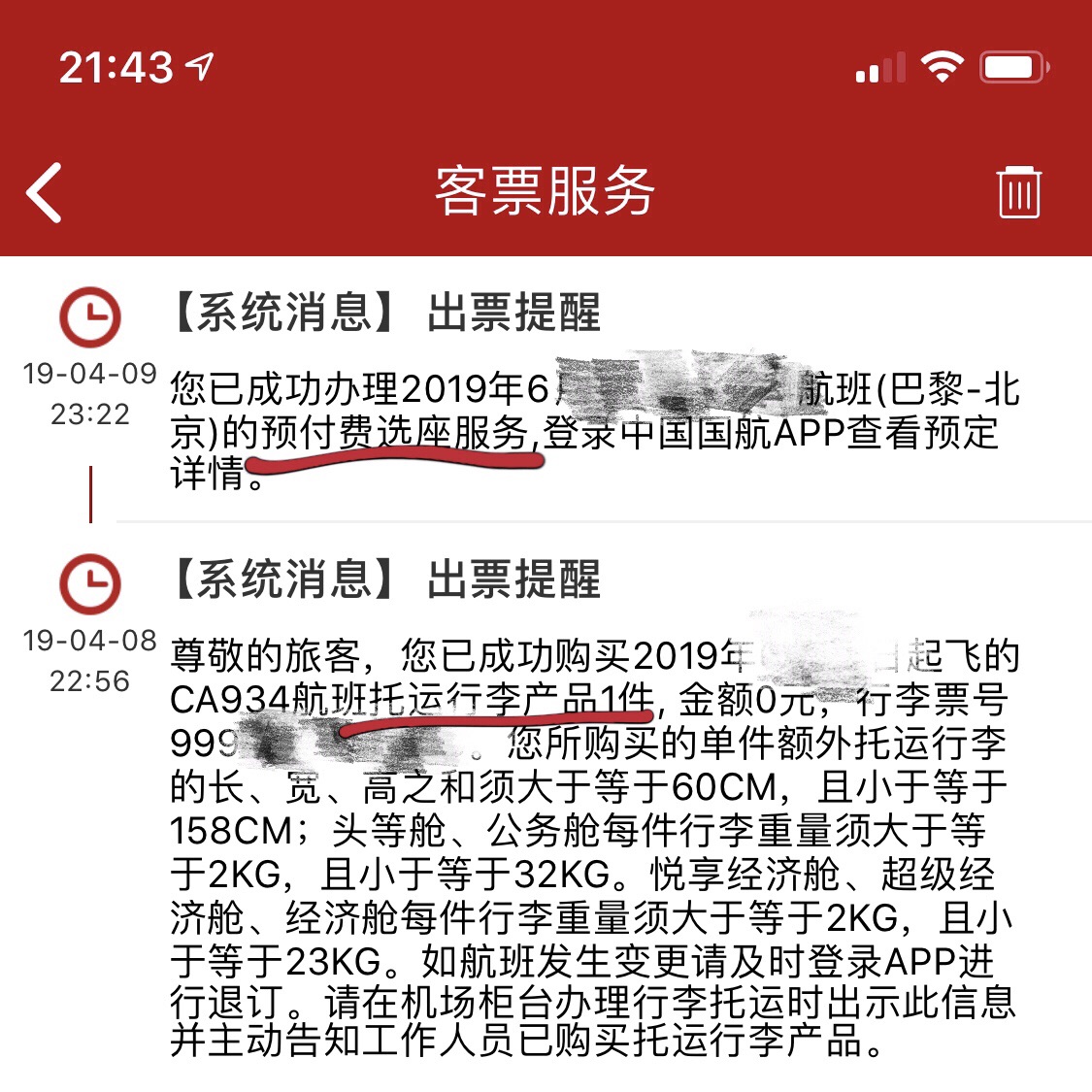Tap the trash icon to delete messages

point(1018,191)
